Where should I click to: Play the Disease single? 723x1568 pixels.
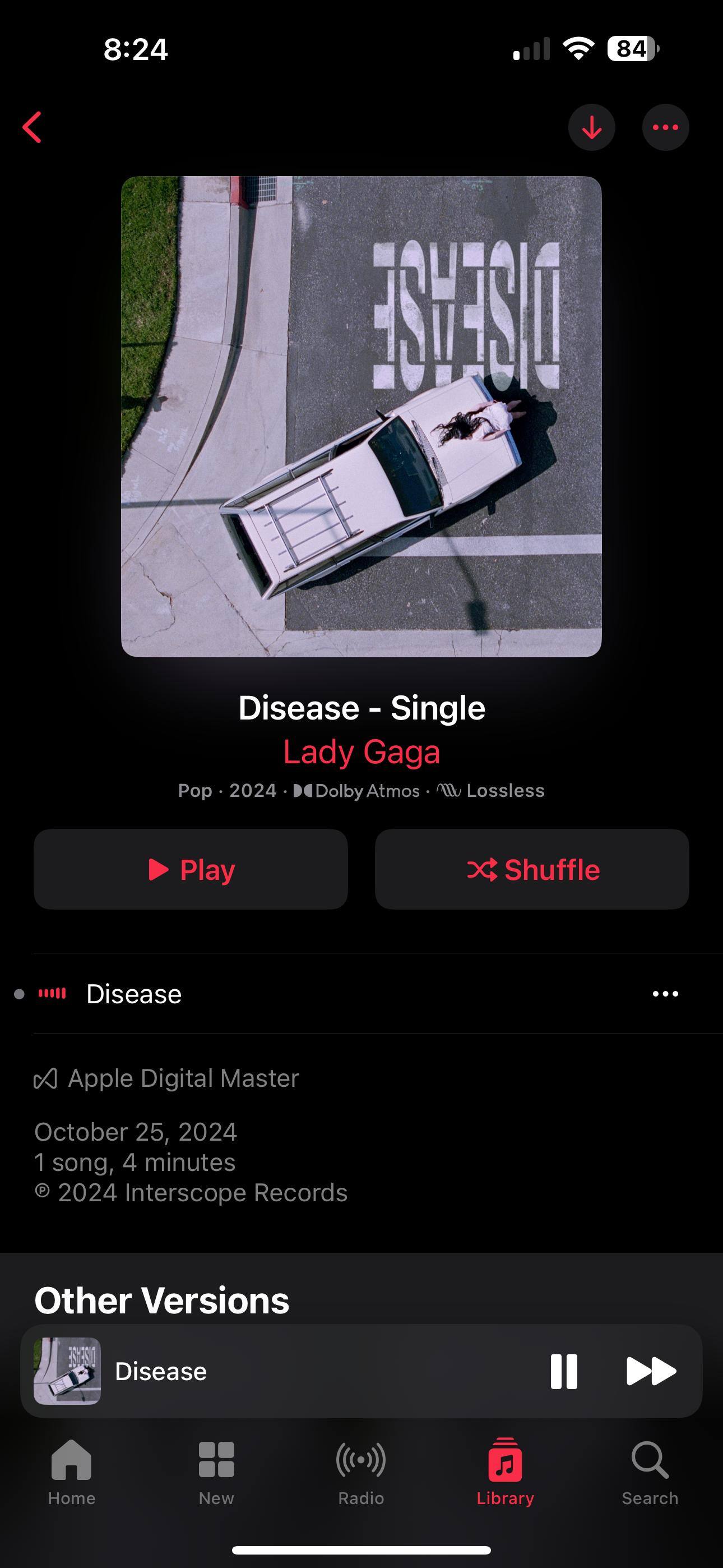pyautogui.click(x=191, y=869)
